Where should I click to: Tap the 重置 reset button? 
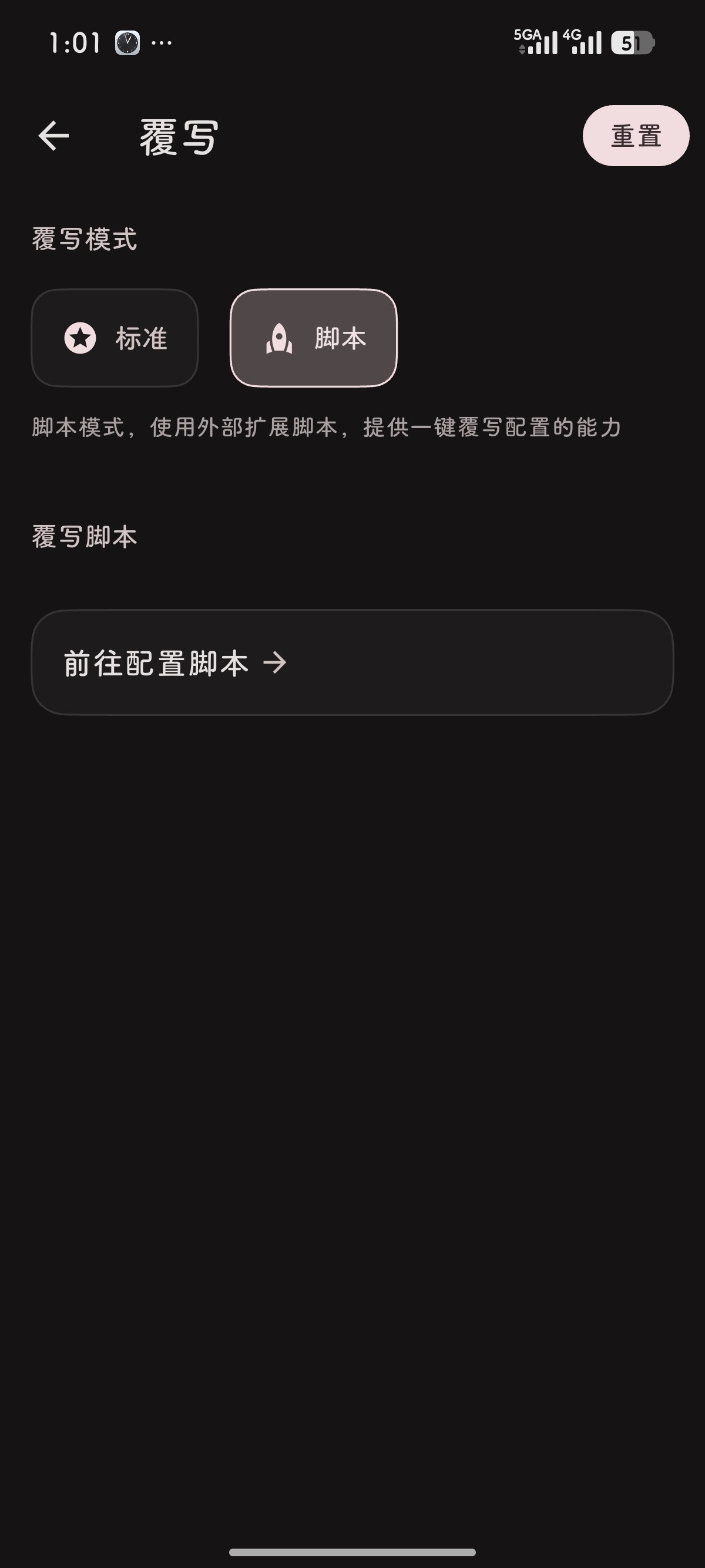coord(636,136)
